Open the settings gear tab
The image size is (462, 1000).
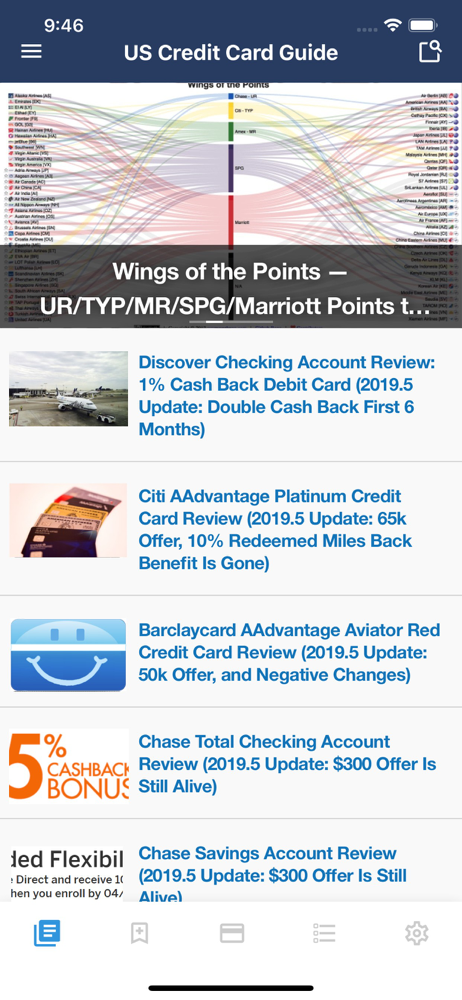point(417,933)
